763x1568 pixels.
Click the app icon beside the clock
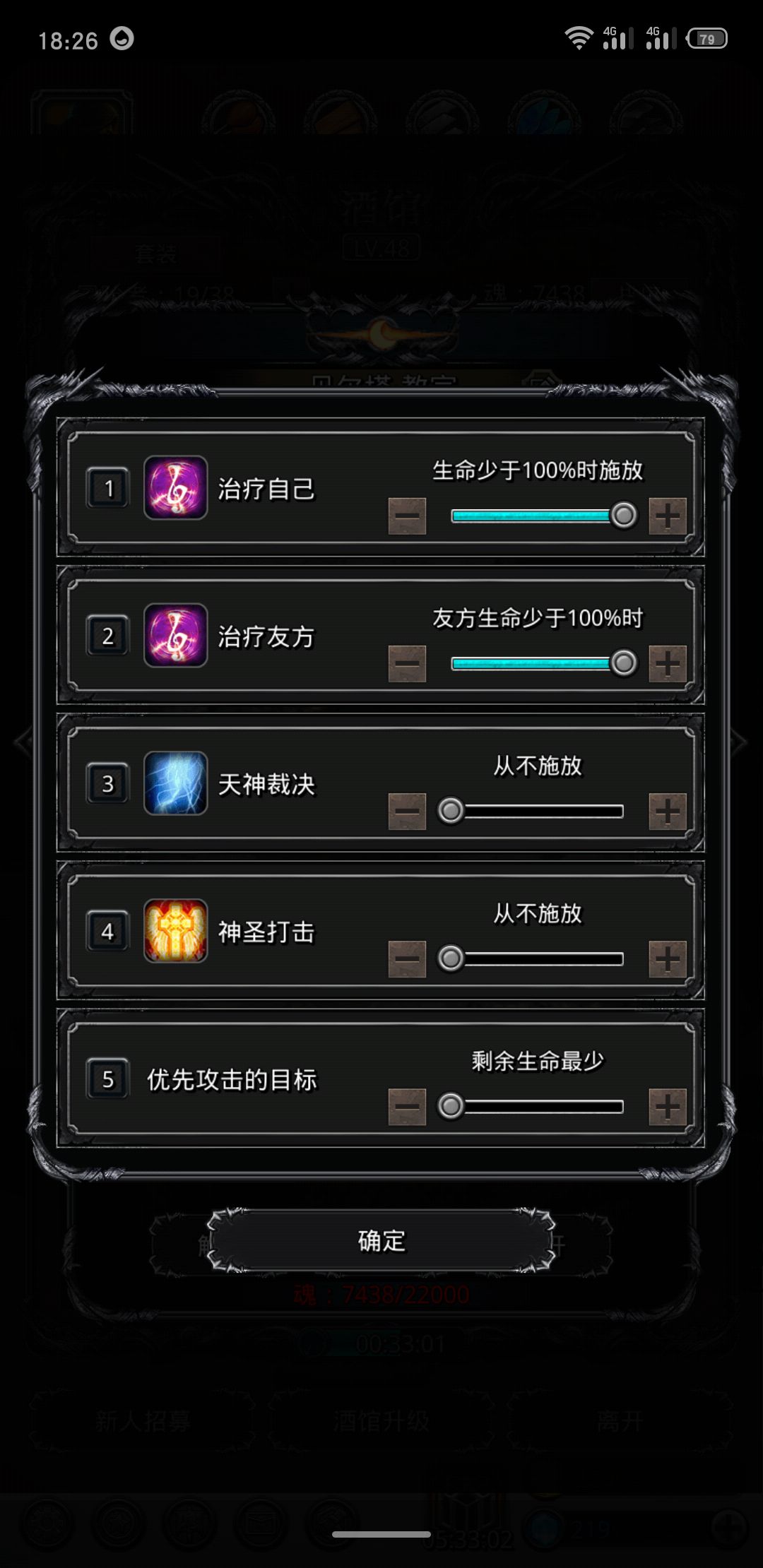pos(122,39)
